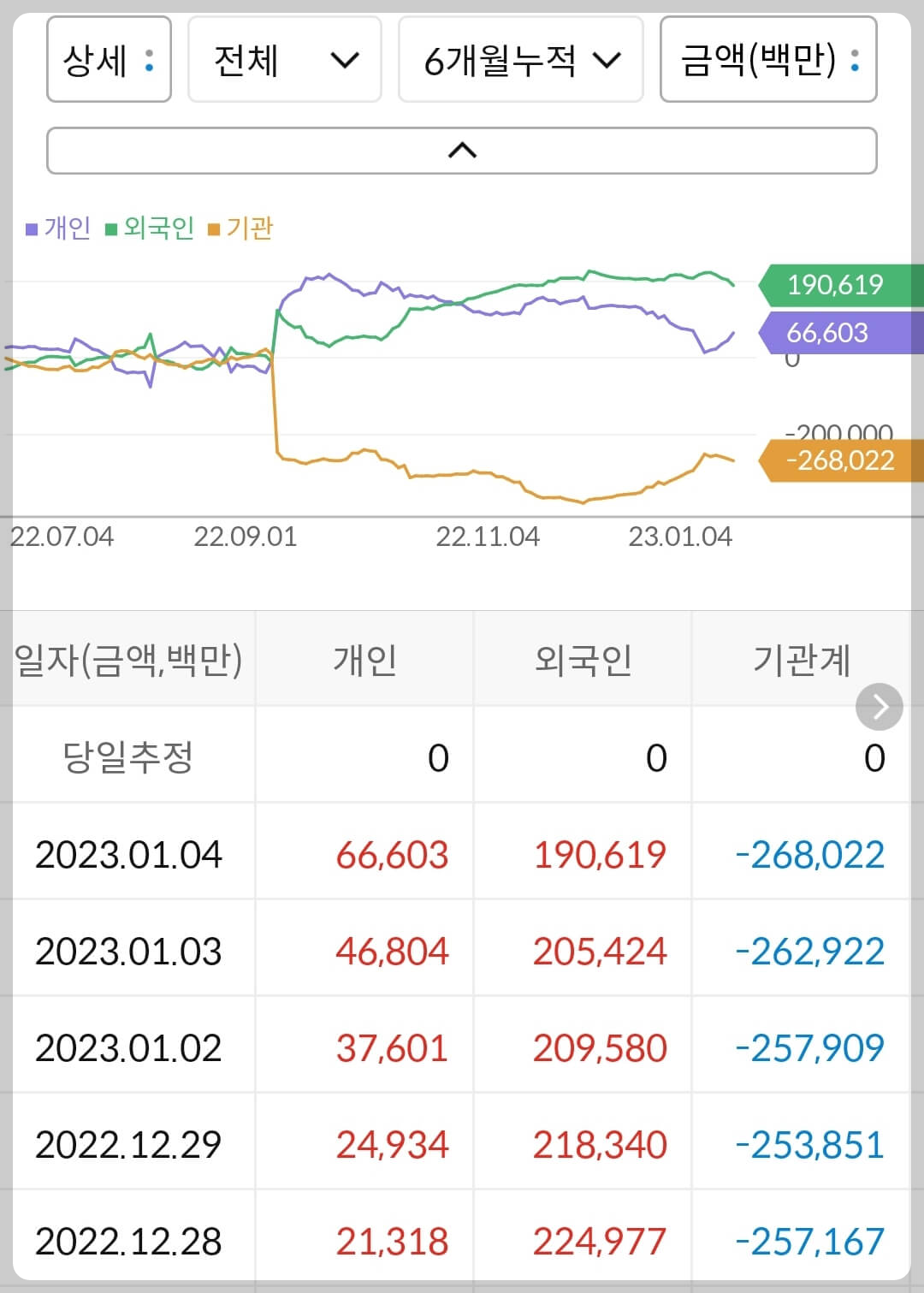Tap the gray right-arrow next to 기관계 header
This screenshot has height=1293, width=924.
[879, 707]
